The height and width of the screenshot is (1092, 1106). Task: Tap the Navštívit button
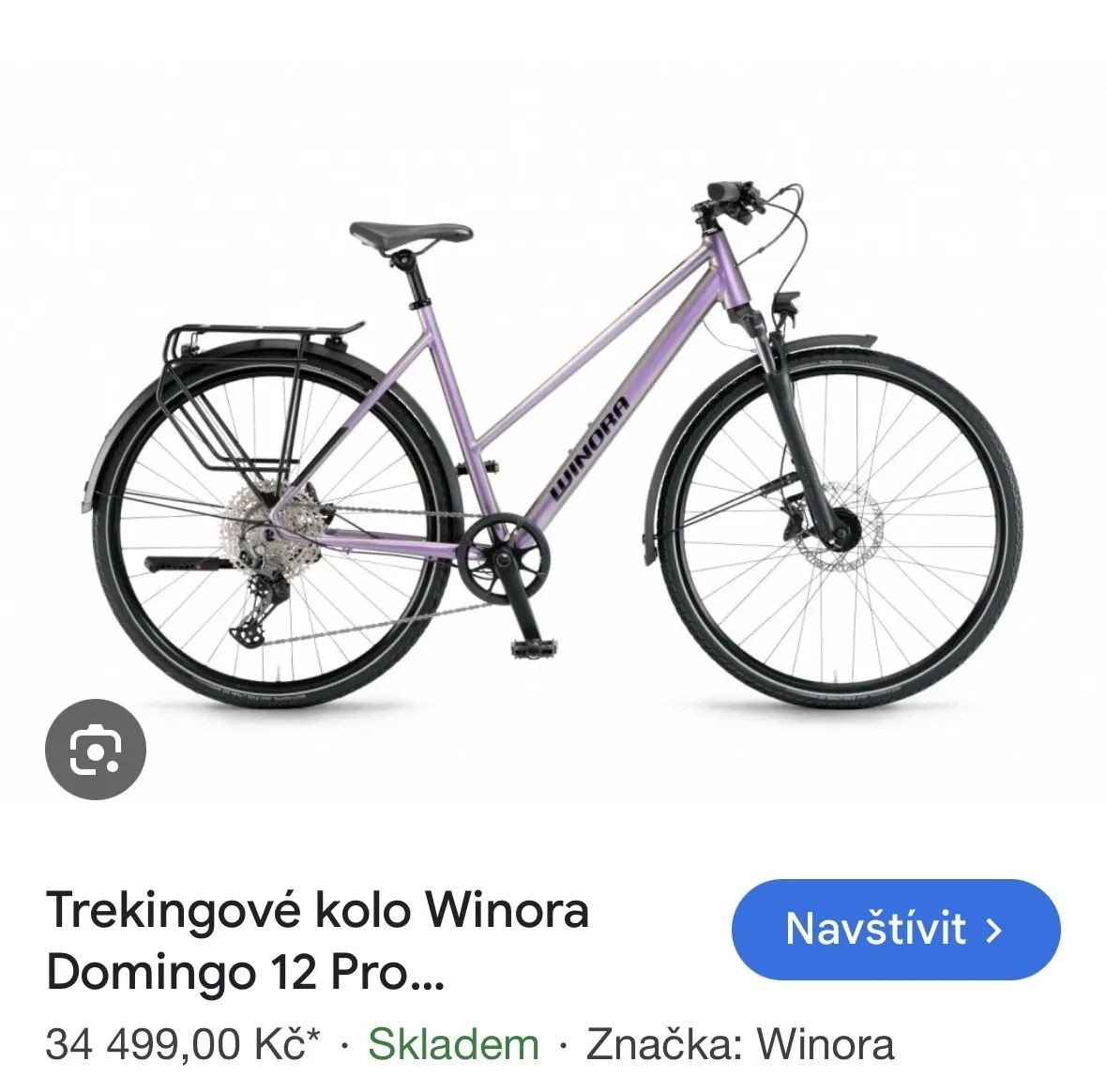(894, 929)
